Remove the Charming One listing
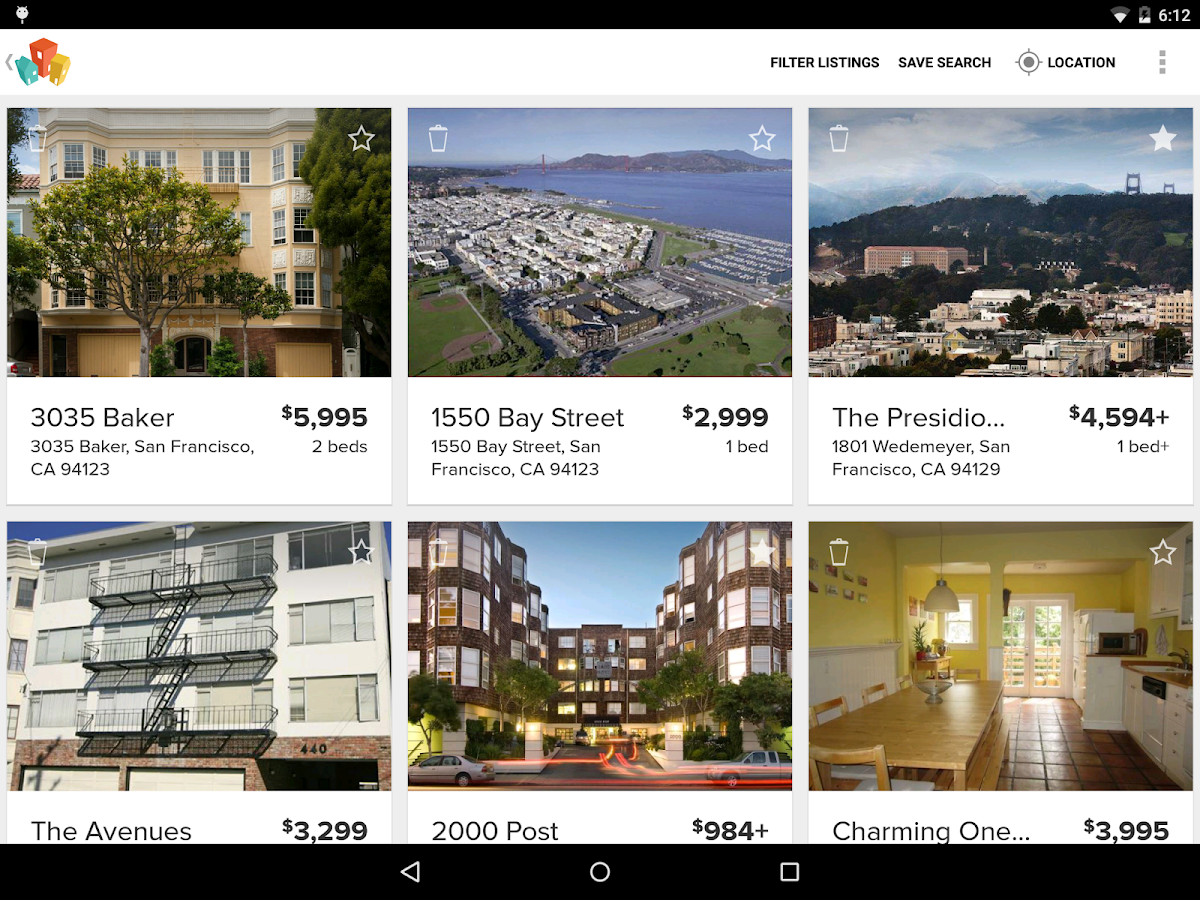1200x900 pixels. pyautogui.click(x=839, y=552)
